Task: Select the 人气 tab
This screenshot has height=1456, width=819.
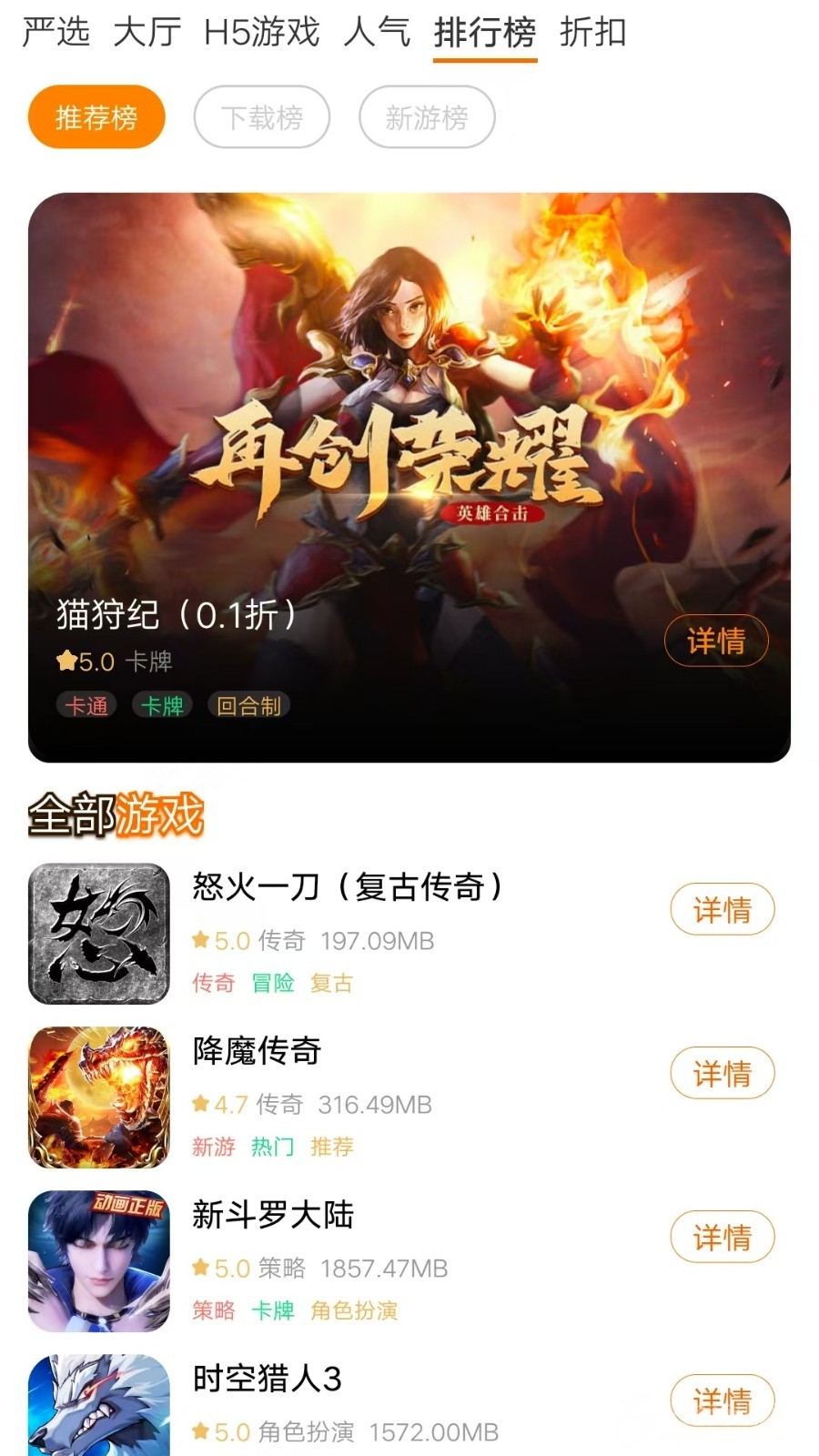Action: pos(377,33)
